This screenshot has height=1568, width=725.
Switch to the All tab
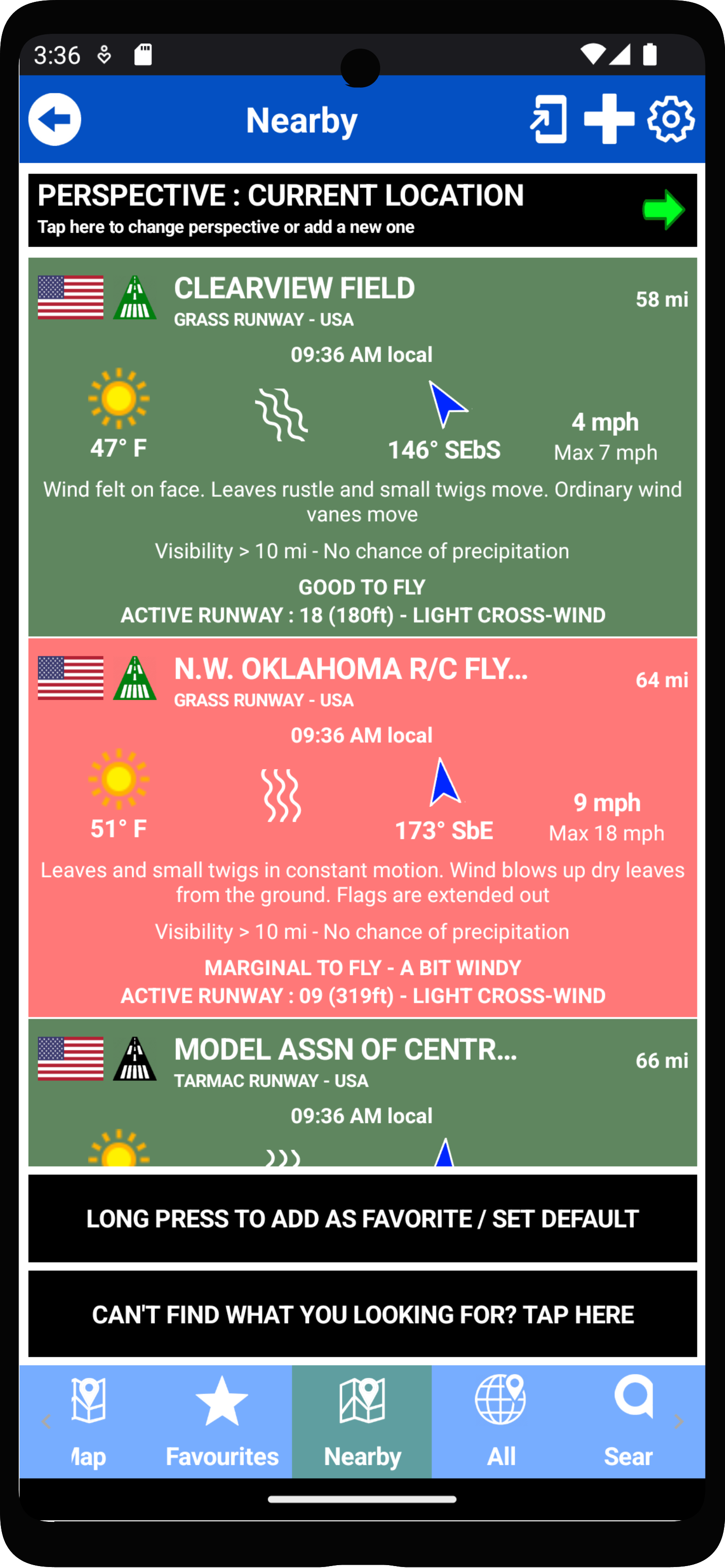501,1422
